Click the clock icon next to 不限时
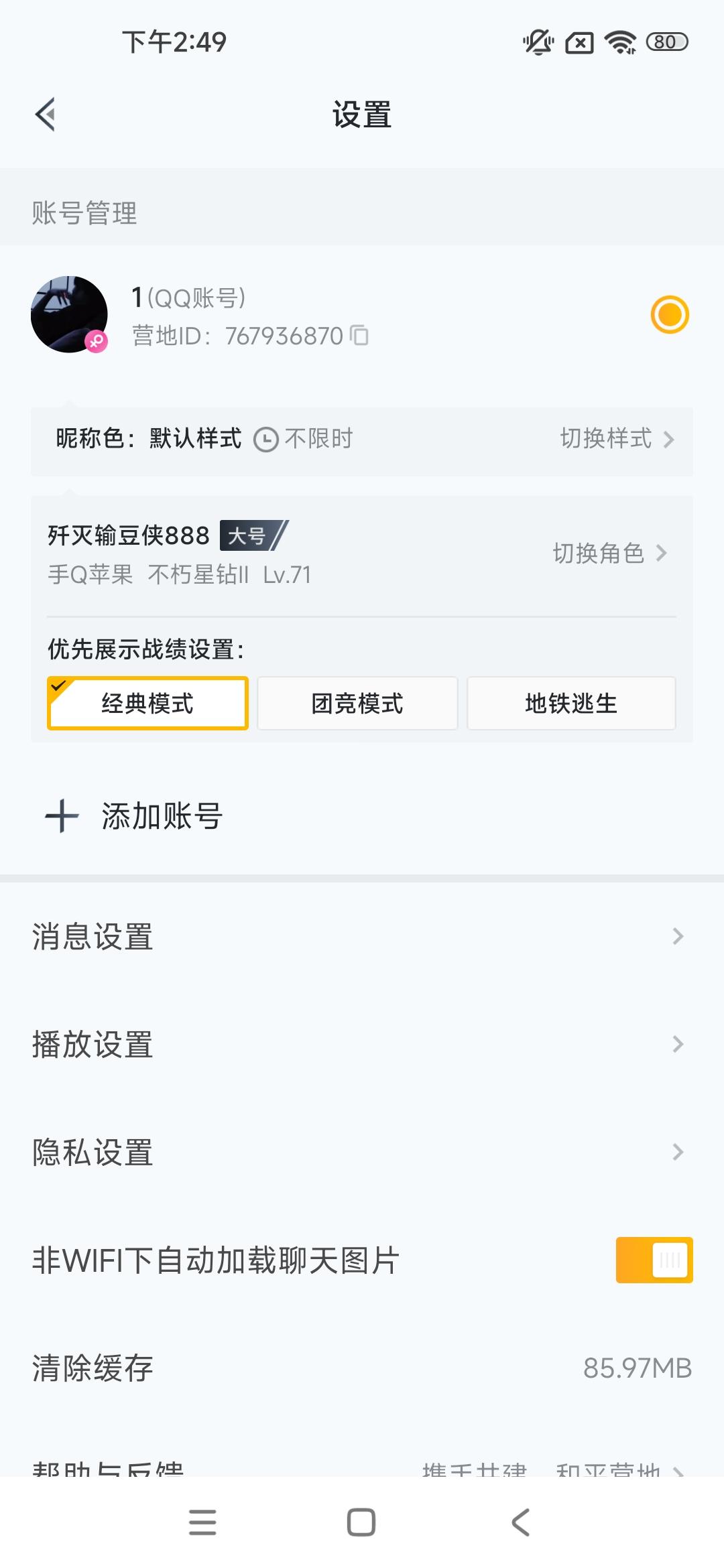Screen dimensions: 724x1568 click(x=265, y=440)
